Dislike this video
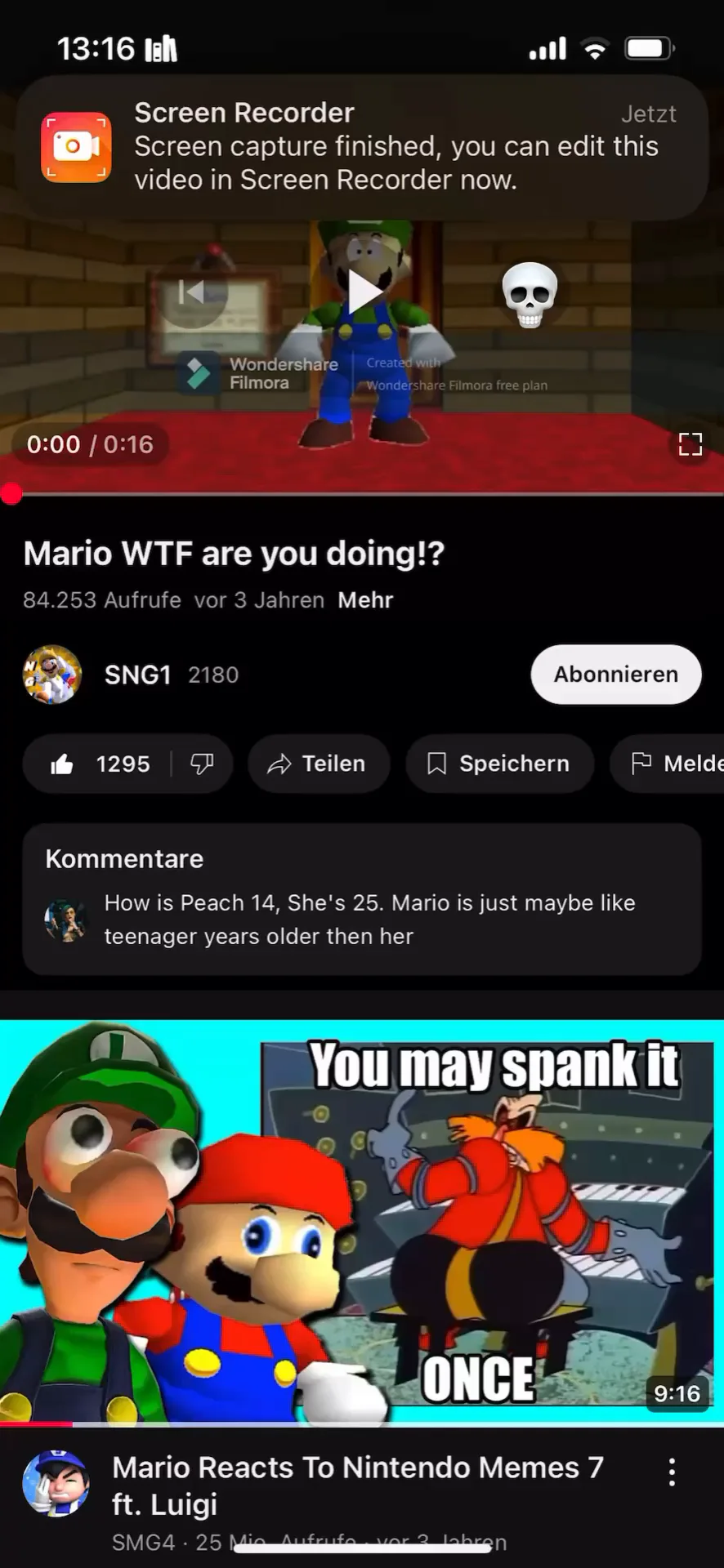The image size is (724, 1568). pos(202,764)
